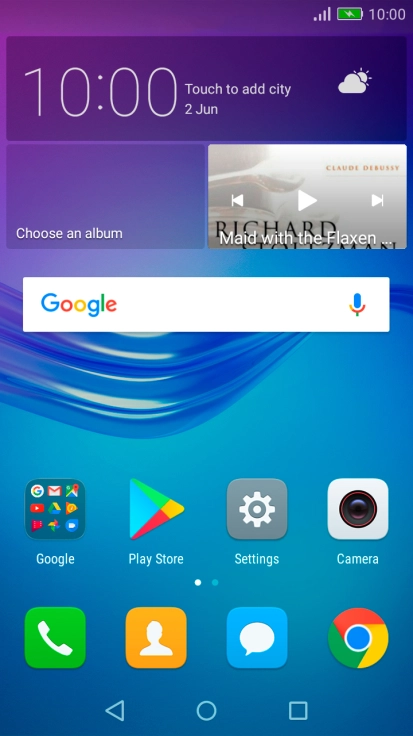Open the Google apps folder
Viewport: 413px width, 736px height.
tap(55, 509)
